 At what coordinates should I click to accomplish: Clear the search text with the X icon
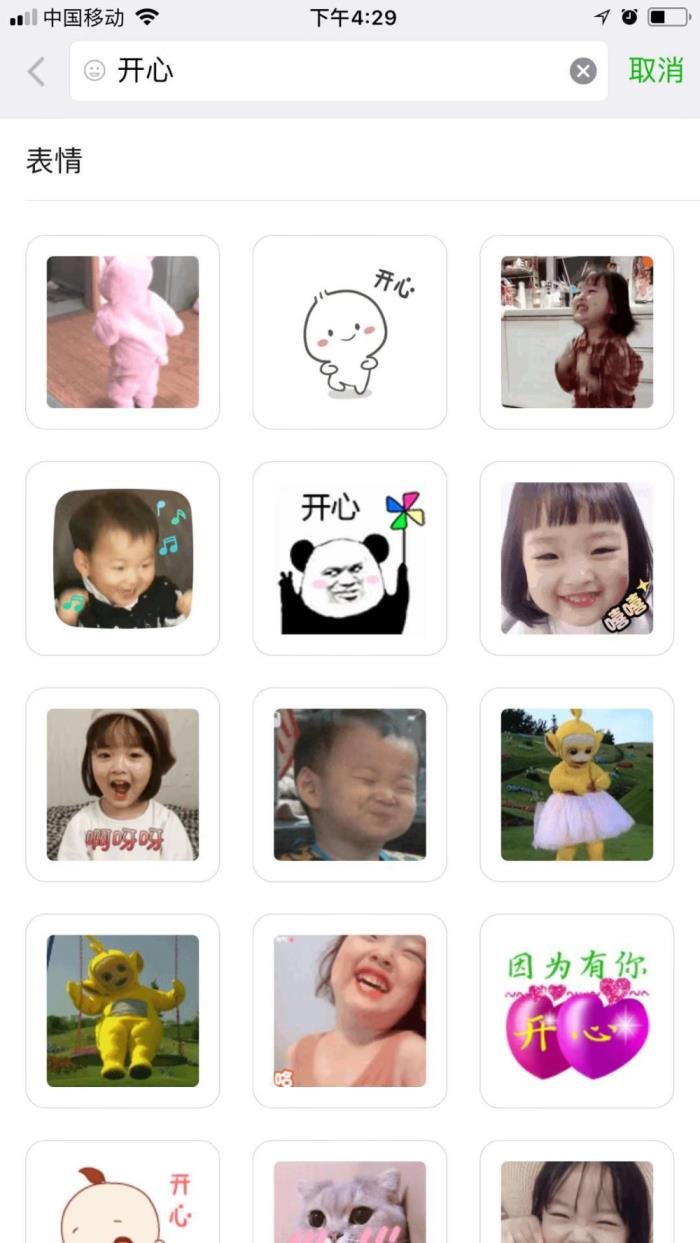pyautogui.click(x=583, y=71)
